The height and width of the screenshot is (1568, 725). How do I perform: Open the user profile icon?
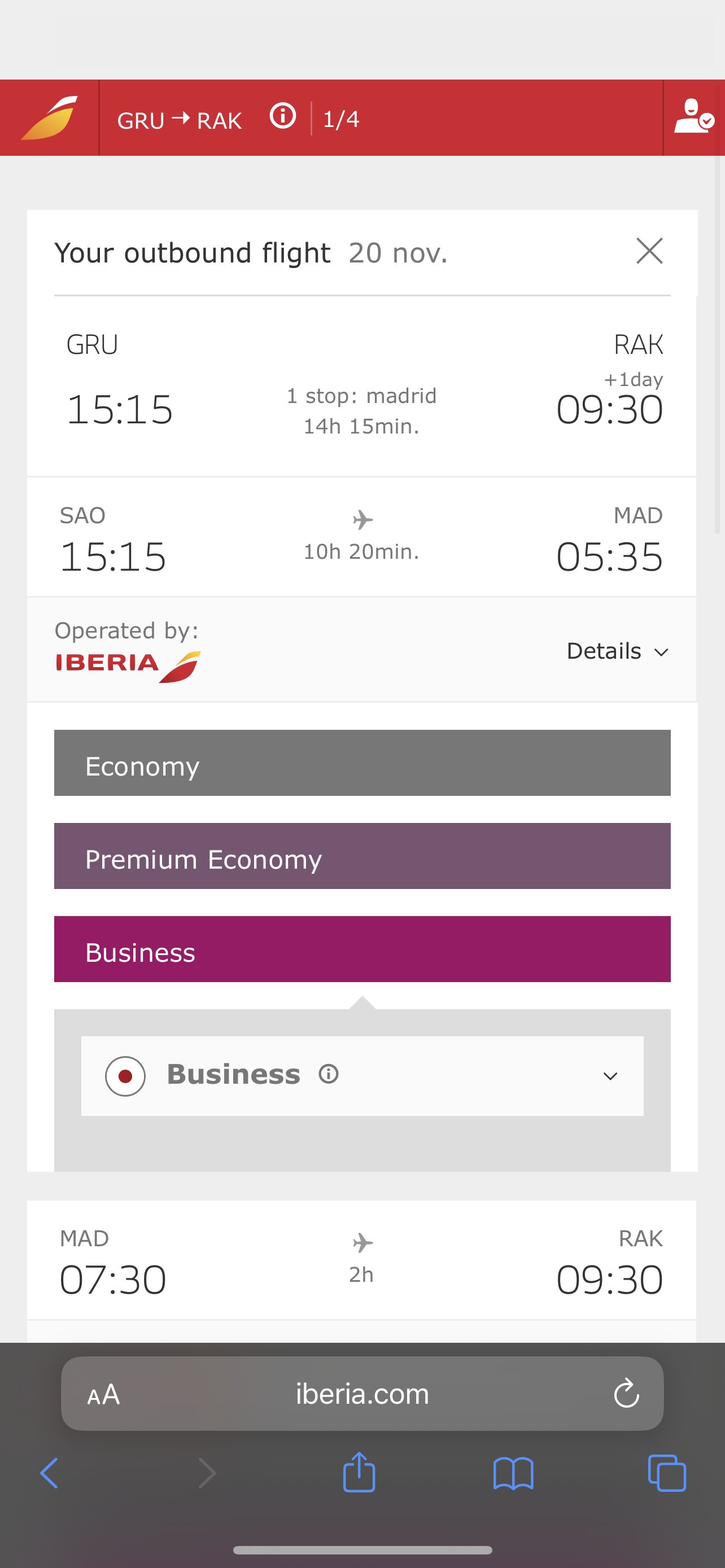[x=693, y=116]
